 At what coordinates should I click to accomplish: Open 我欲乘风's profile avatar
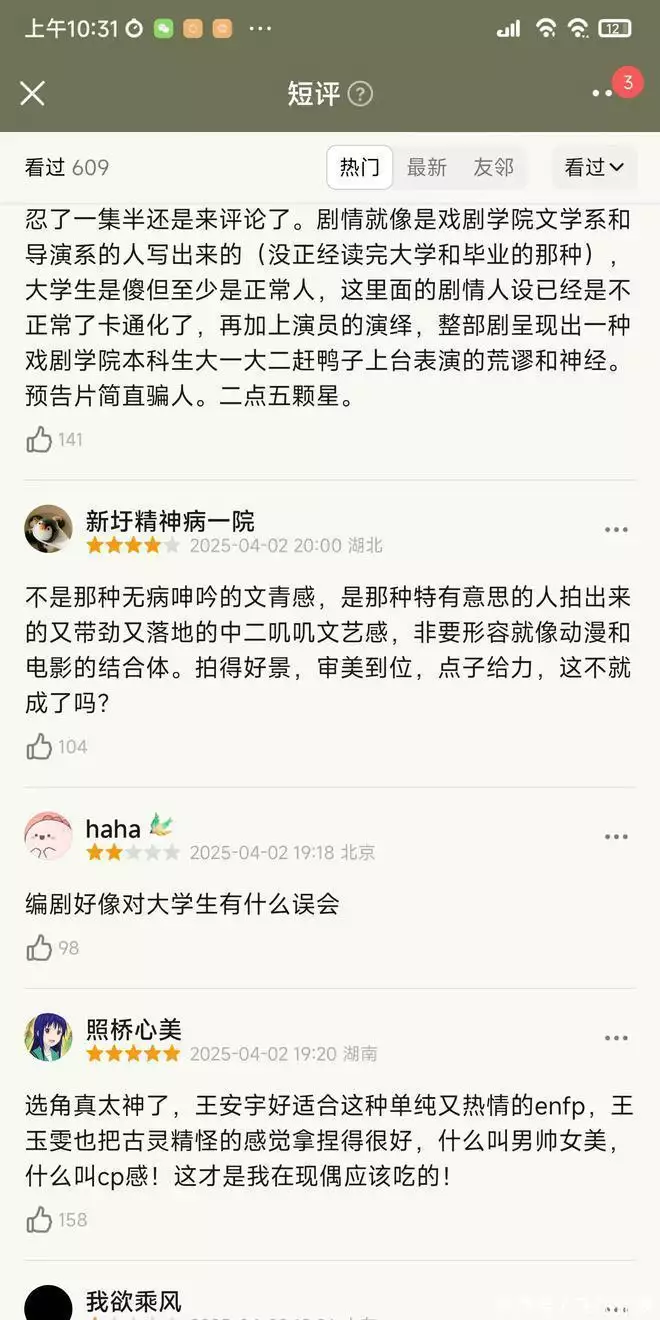pyautogui.click(x=48, y=1303)
